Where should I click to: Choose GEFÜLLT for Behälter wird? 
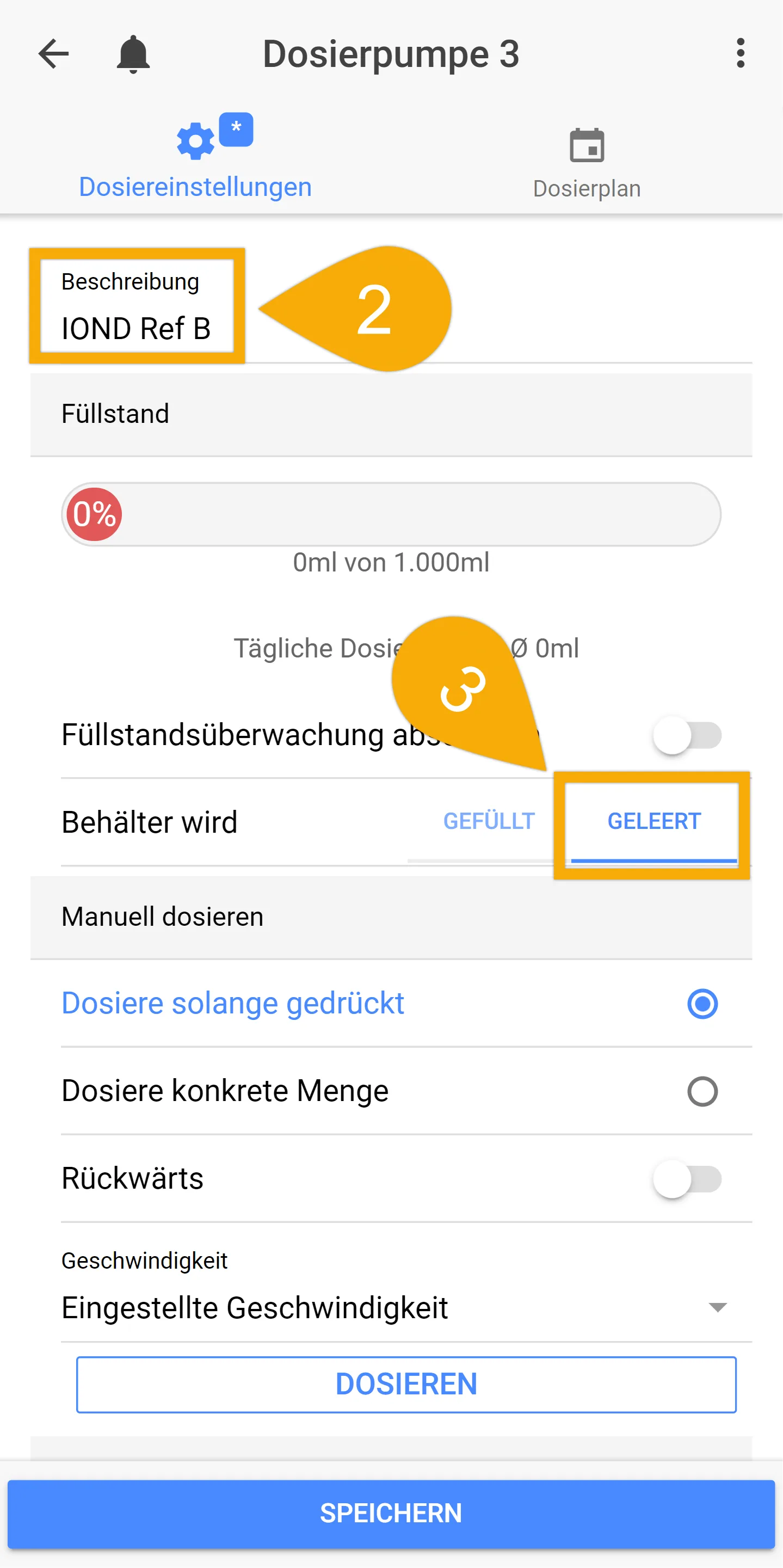point(489,821)
